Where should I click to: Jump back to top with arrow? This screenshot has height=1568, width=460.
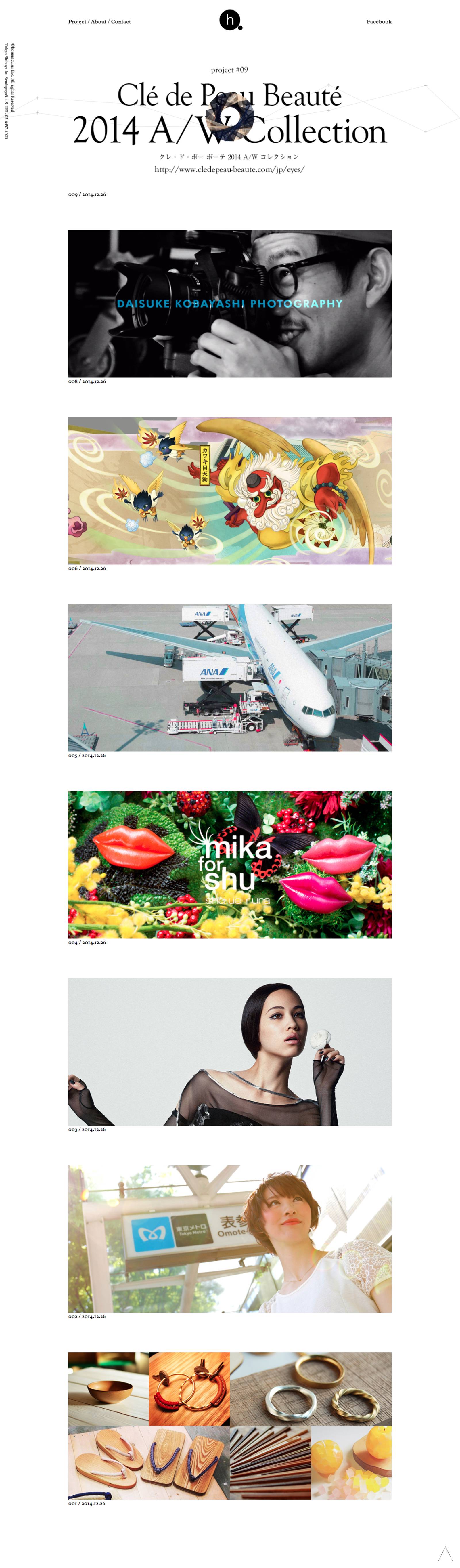pos(445,1553)
